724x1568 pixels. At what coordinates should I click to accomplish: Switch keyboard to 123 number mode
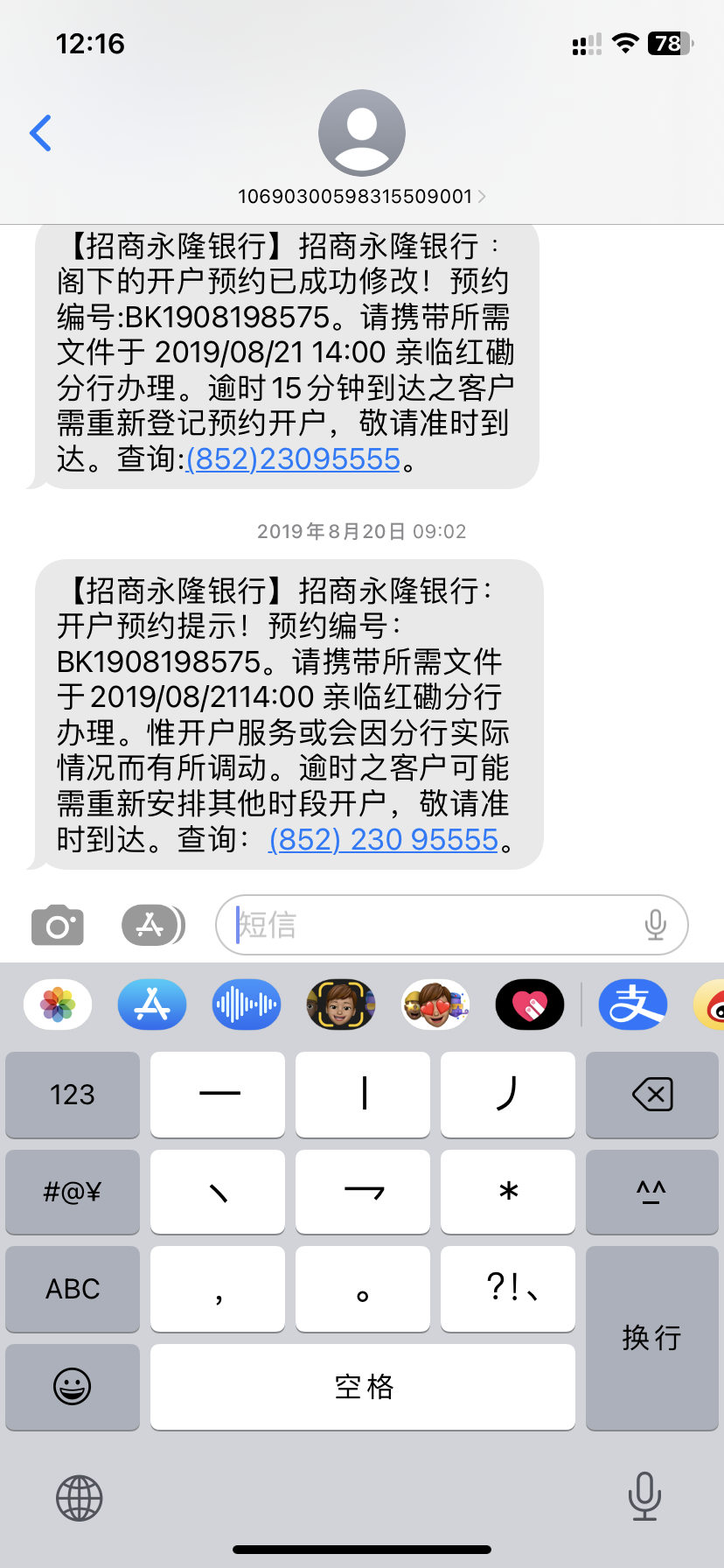[72, 1095]
